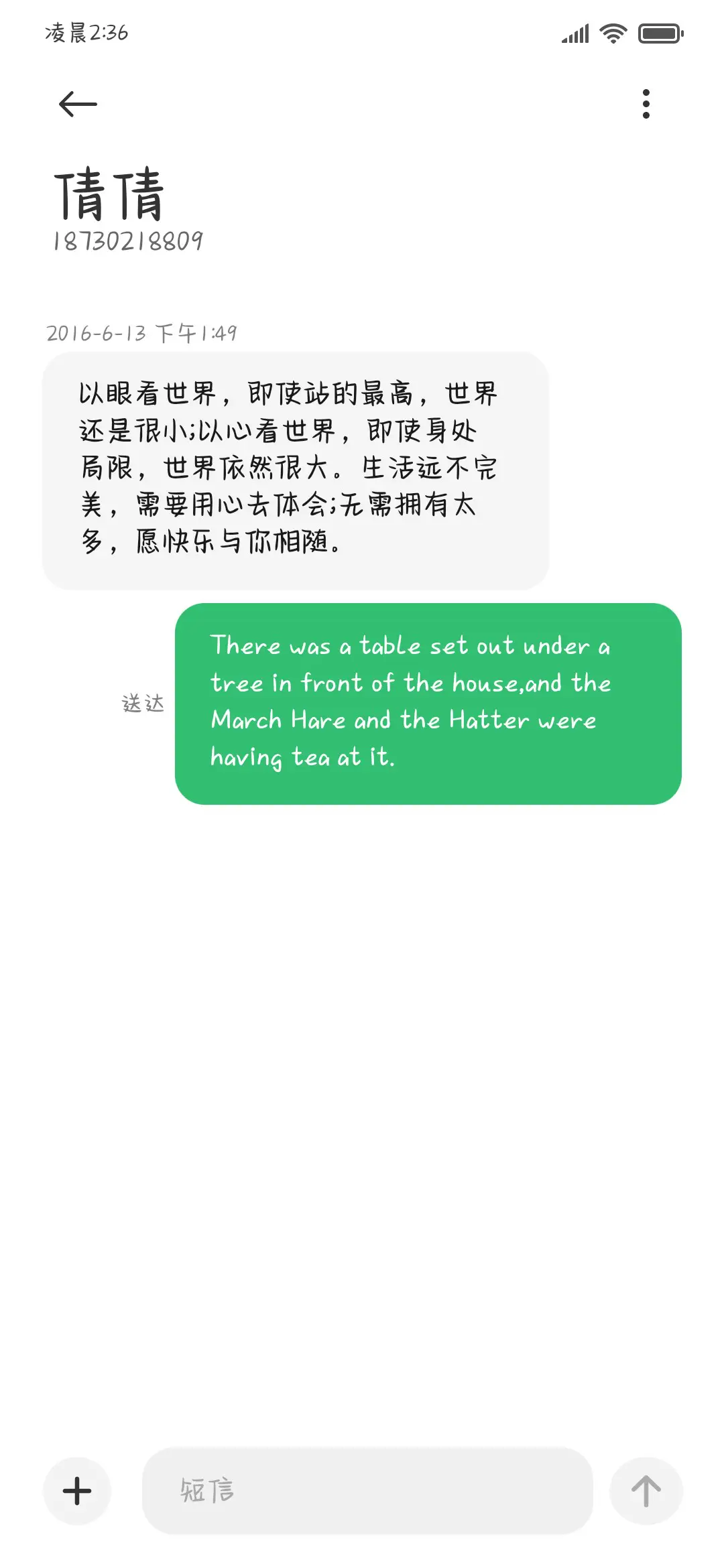Tap the back arrow to leave conversation
Screen dimensions: 724x1568
[x=76, y=104]
